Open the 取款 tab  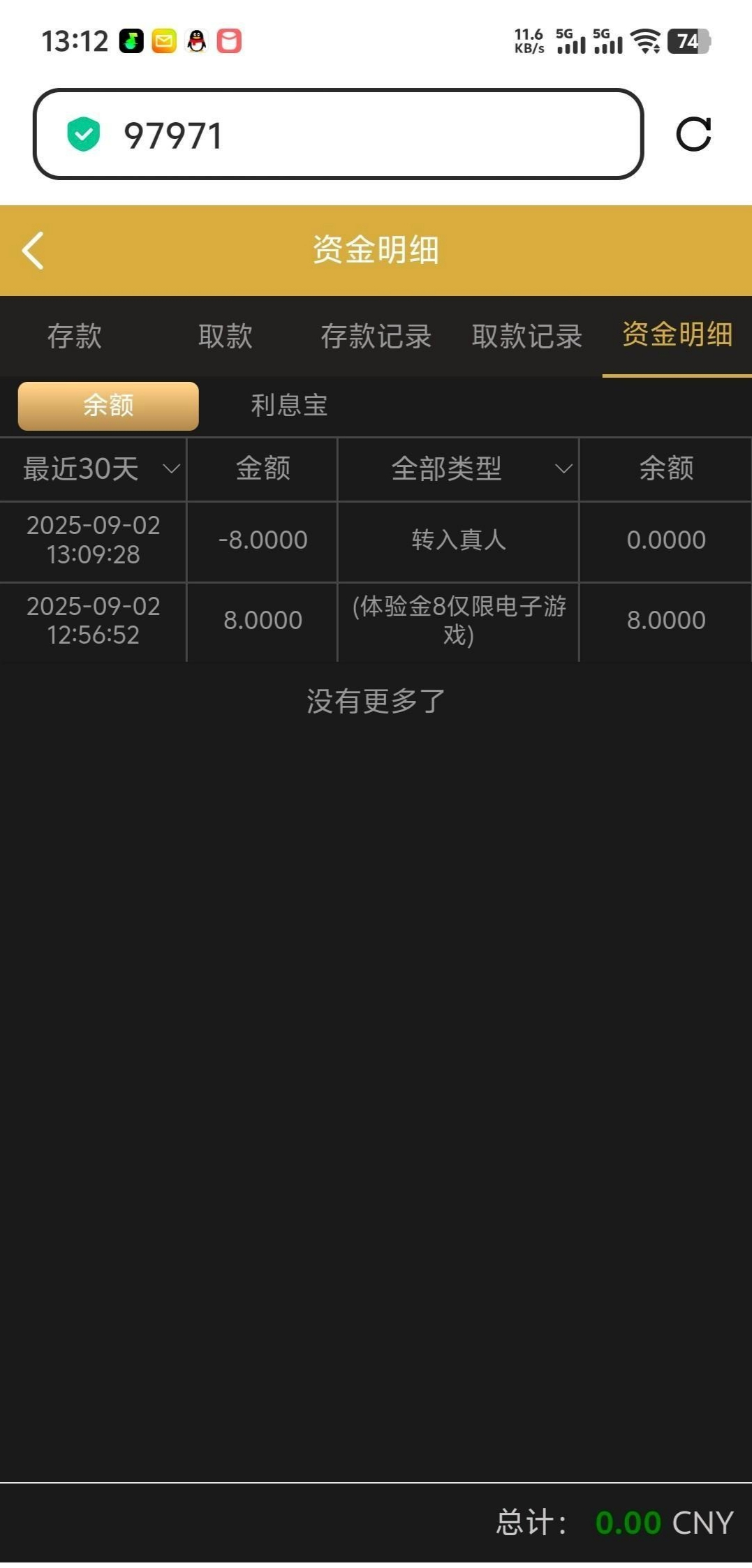coord(225,336)
